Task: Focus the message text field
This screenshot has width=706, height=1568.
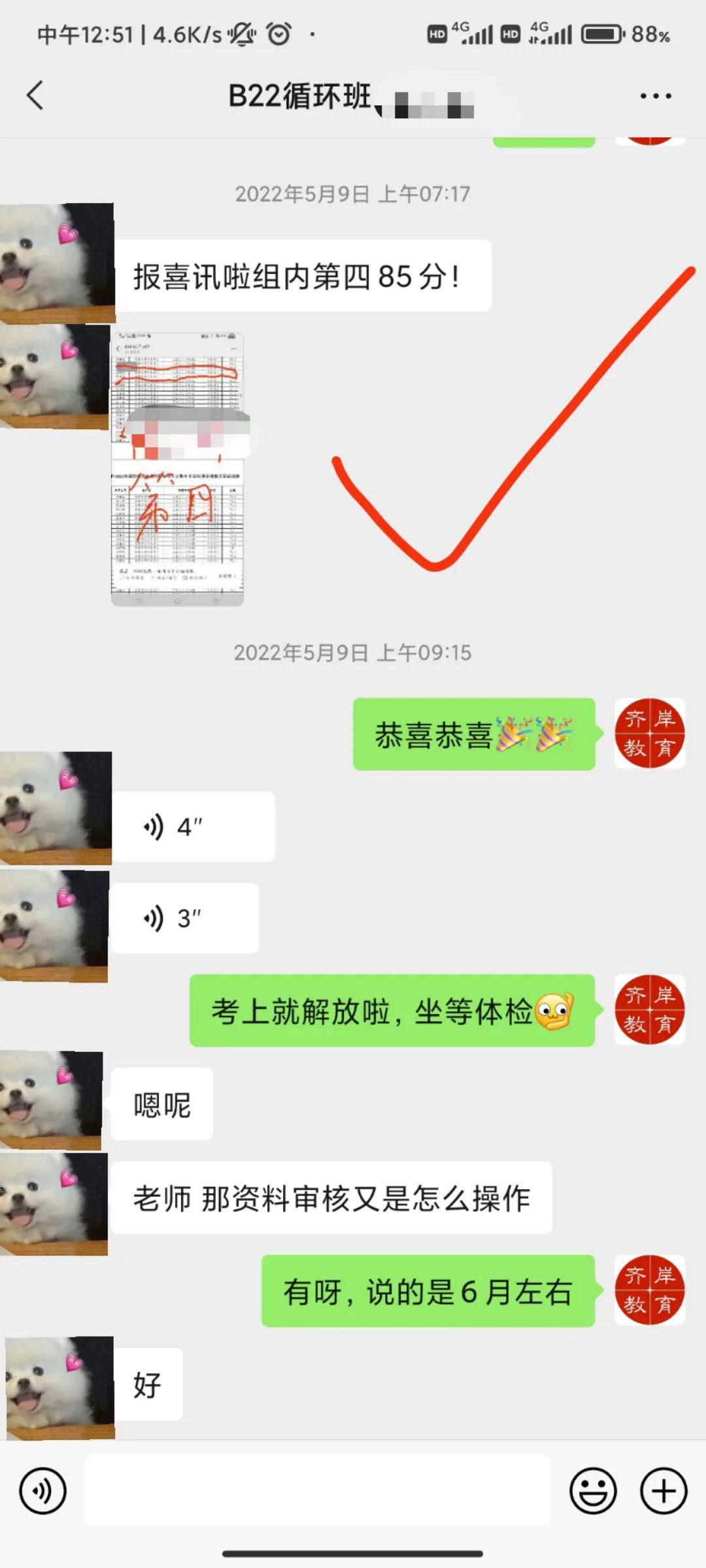Action: (x=317, y=1491)
